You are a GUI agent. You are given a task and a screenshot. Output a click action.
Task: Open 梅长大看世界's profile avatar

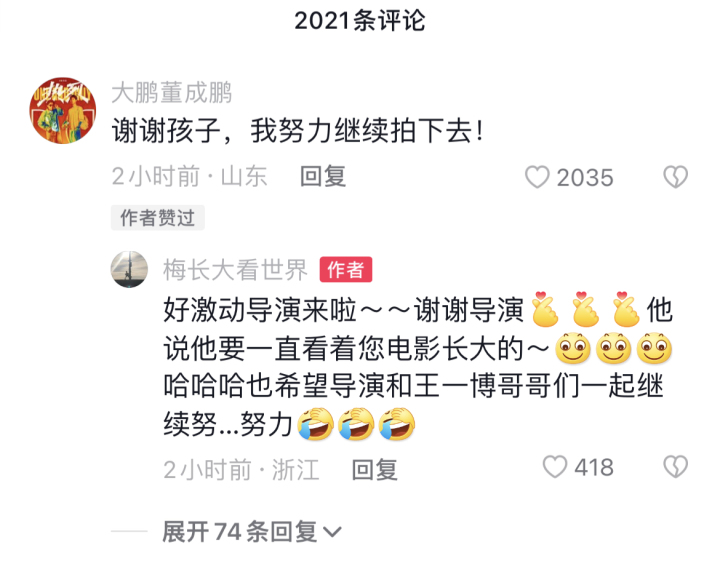(x=130, y=268)
